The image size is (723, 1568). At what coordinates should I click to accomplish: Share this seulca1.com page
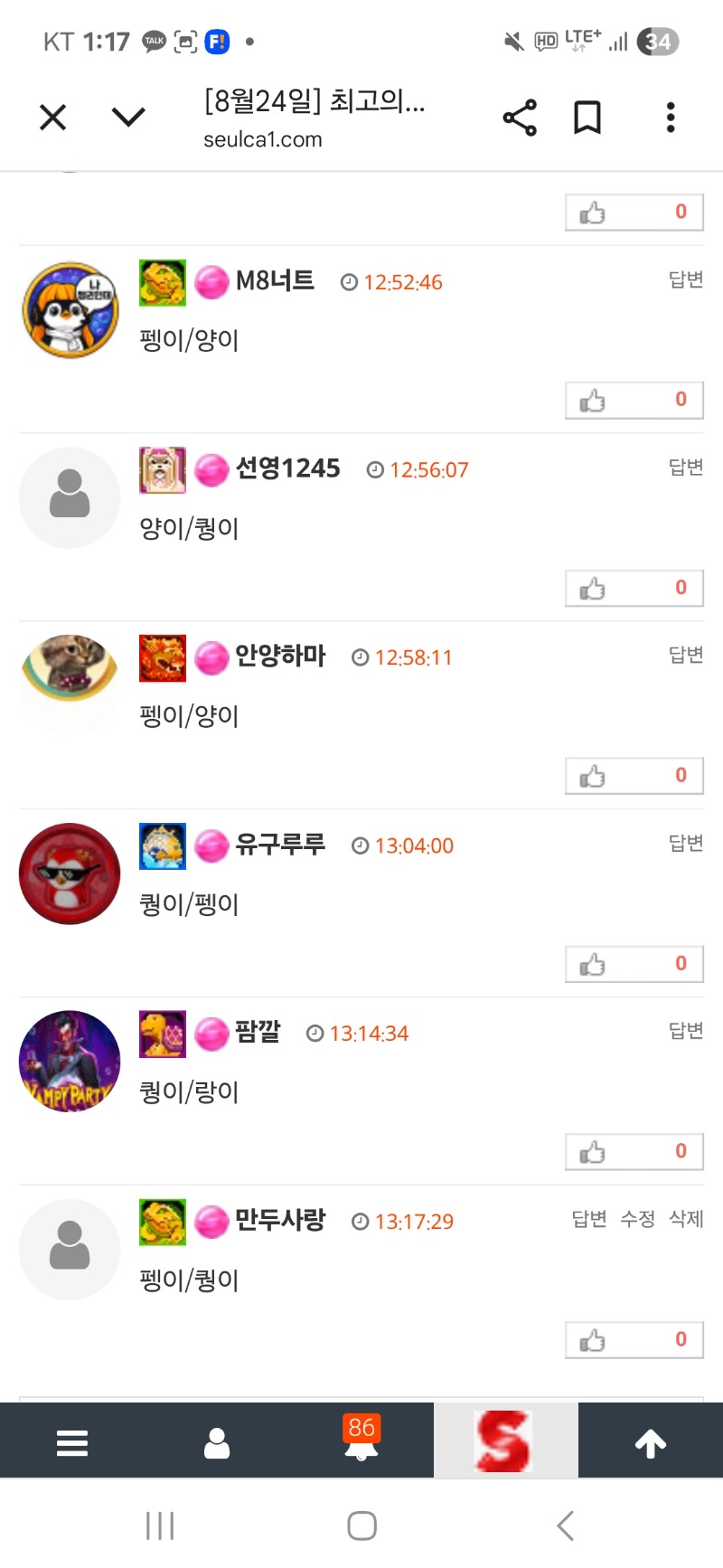tap(520, 118)
